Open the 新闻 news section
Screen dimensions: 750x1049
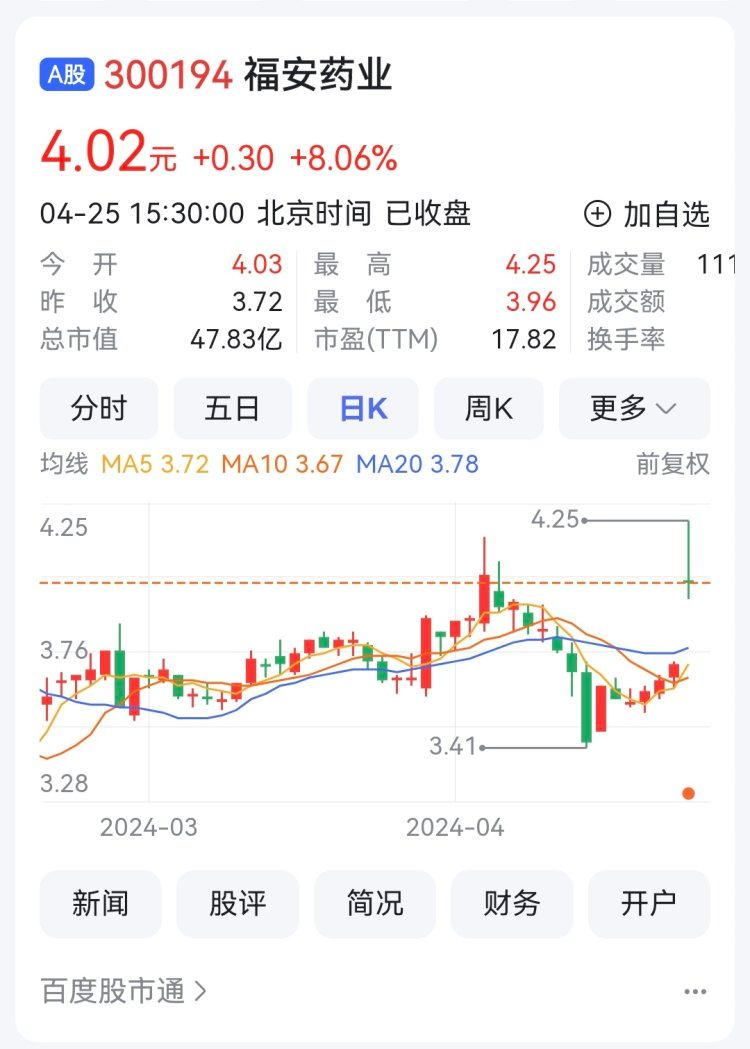100,903
